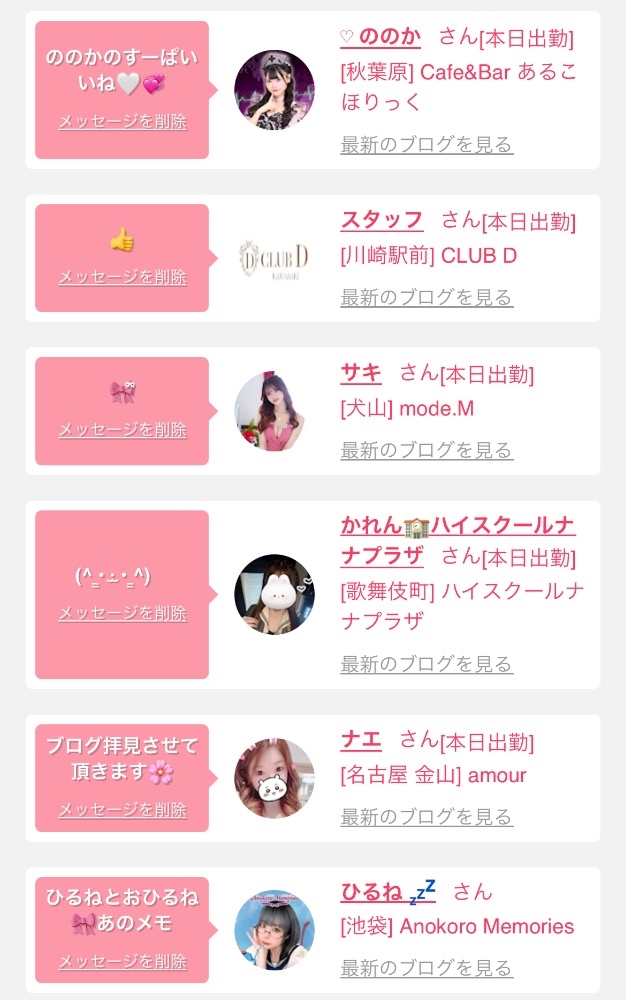This screenshot has width=626, height=1000.
Task: Delete the thumbs-up message to スタッフ
Action: (x=122, y=277)
